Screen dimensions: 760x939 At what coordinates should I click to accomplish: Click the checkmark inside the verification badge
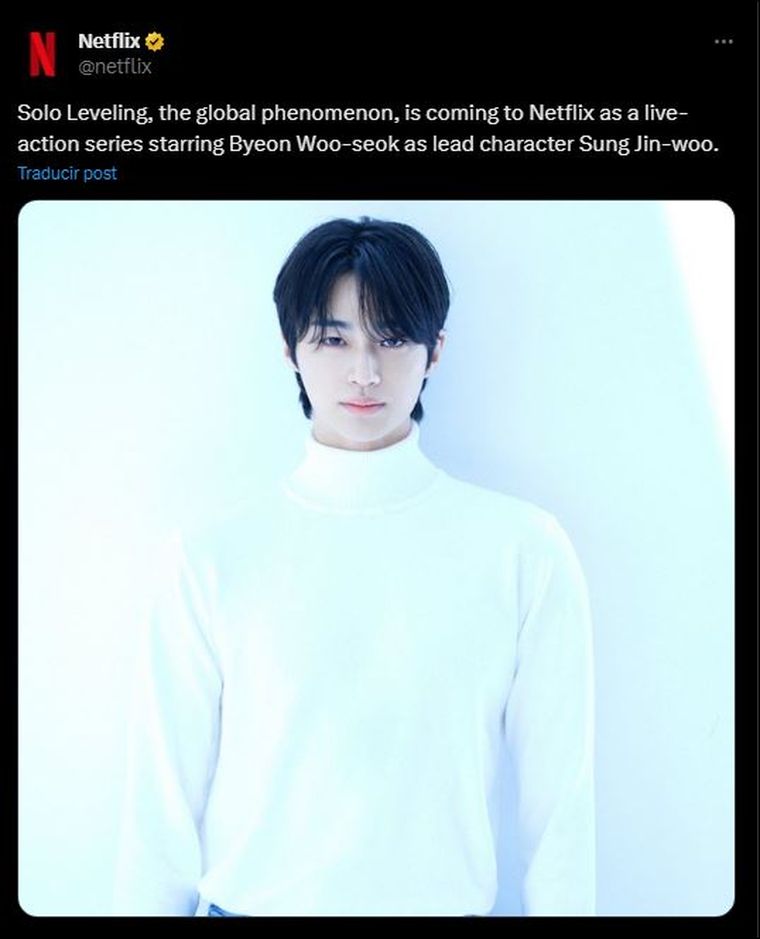click(x=154, y=39)
